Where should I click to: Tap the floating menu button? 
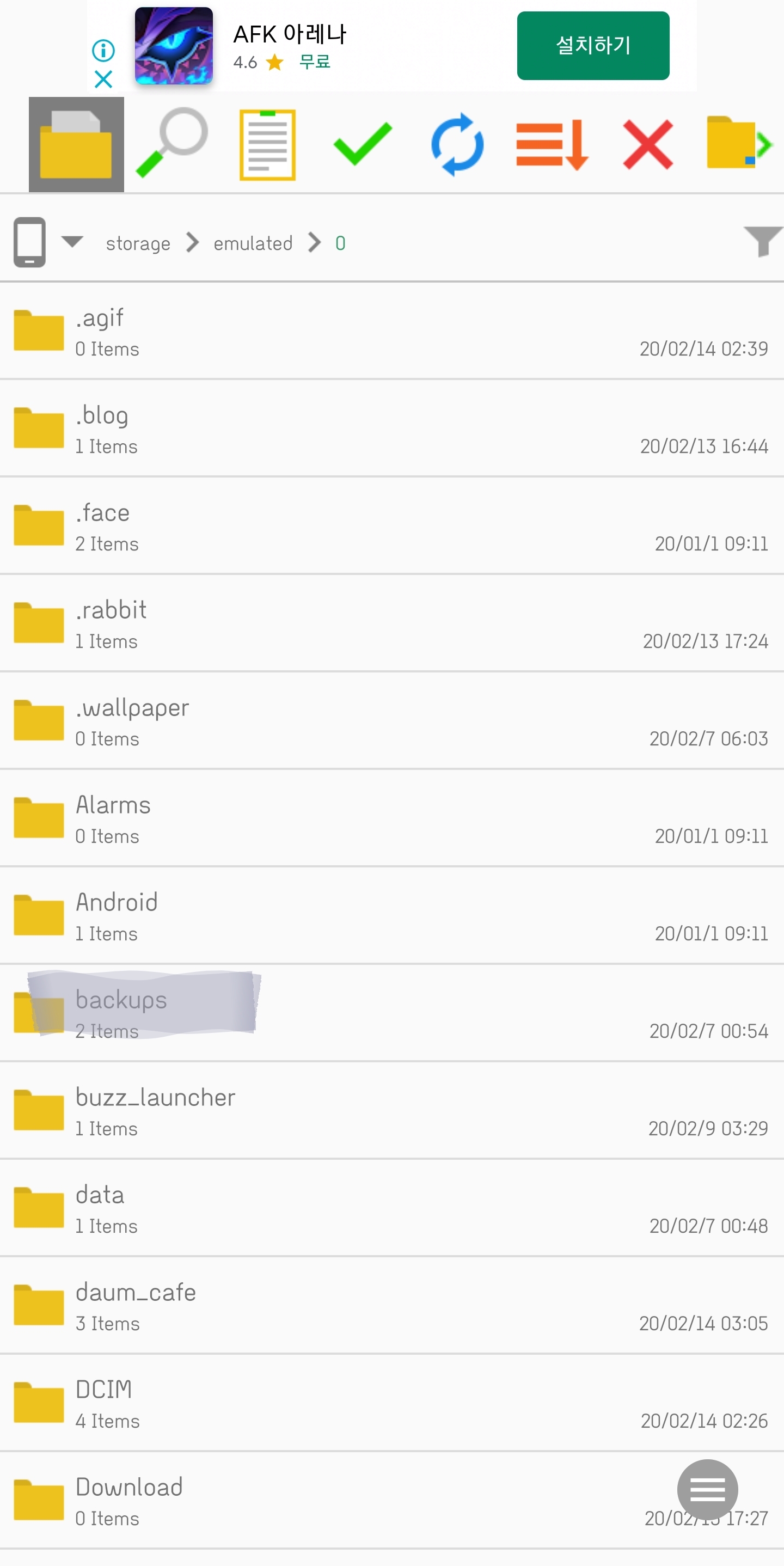coord(707,1489)
